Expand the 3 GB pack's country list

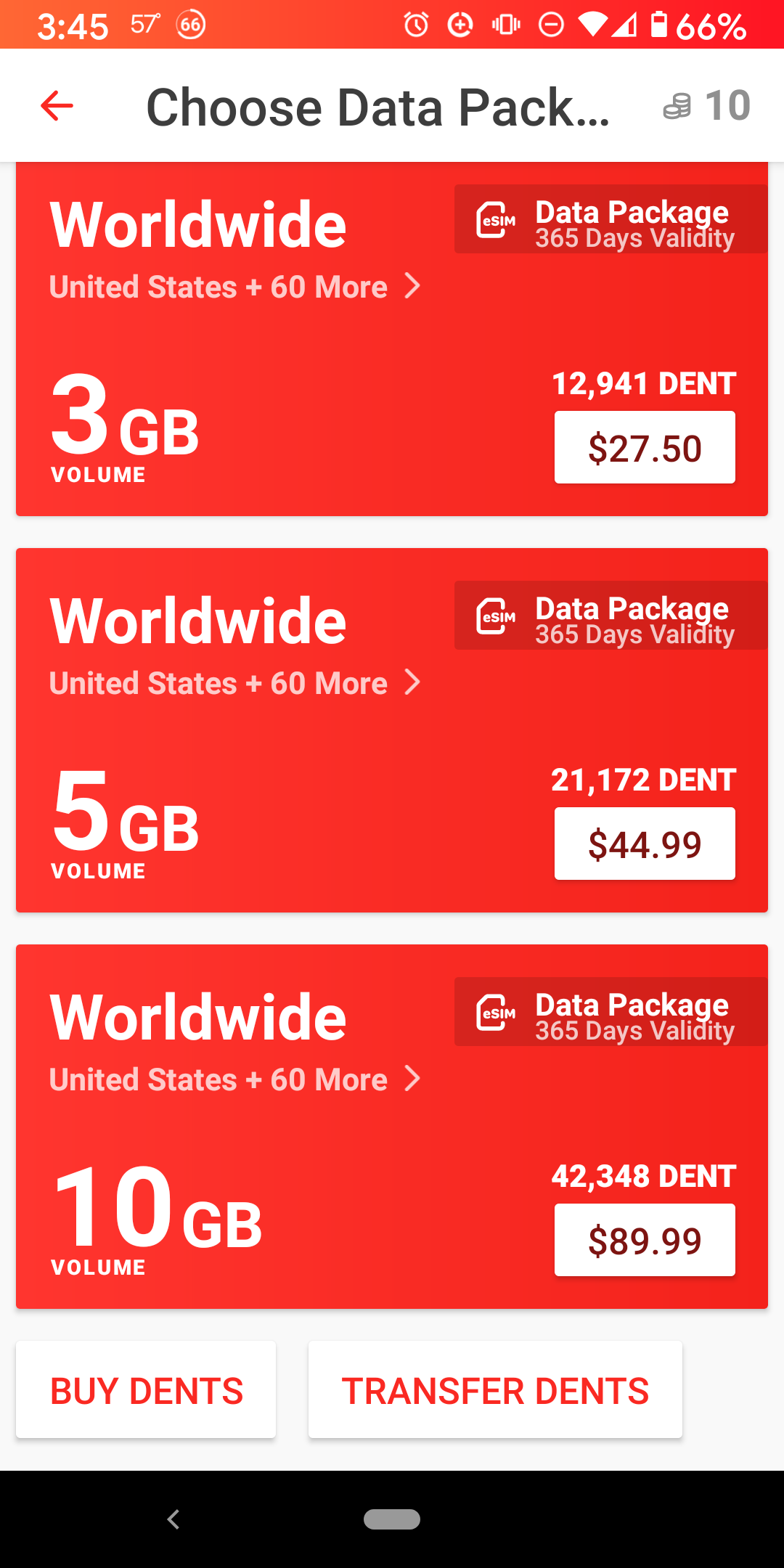pos(234,287)
